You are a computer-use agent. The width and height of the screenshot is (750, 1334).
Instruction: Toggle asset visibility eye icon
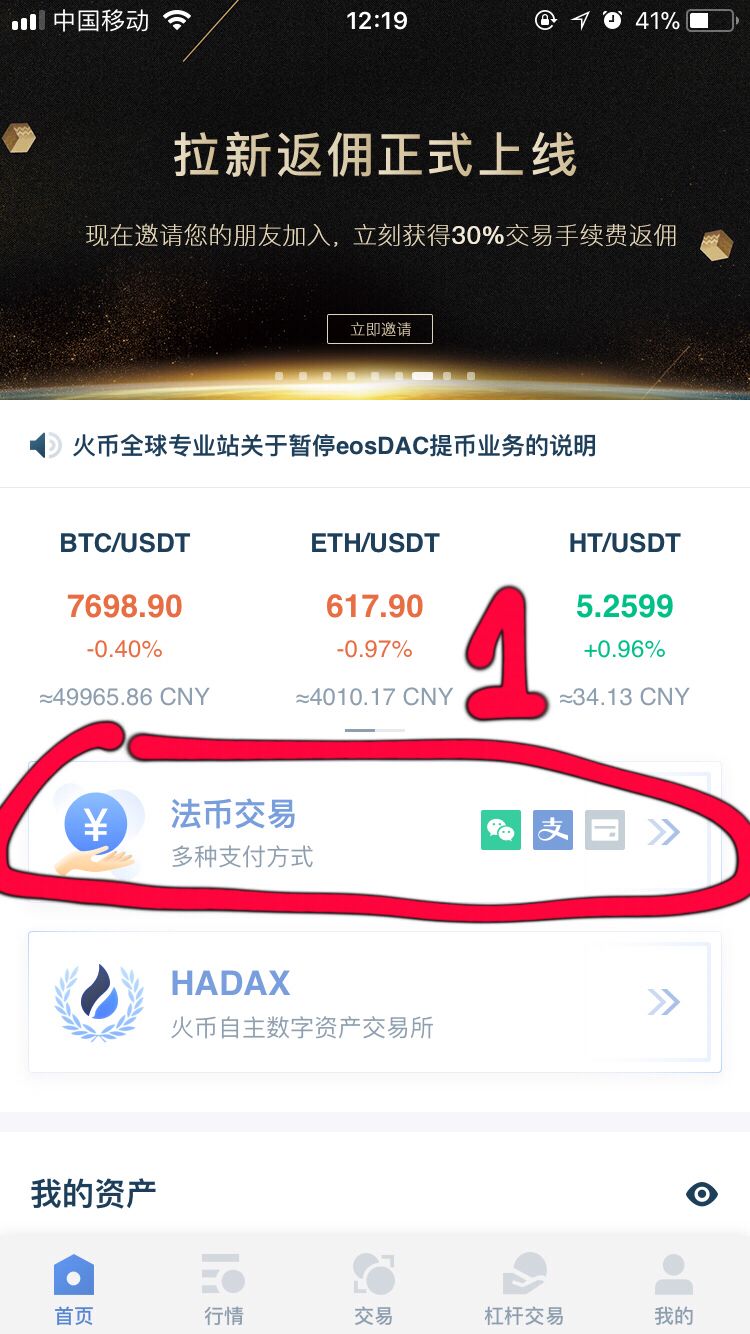click(x=702, y=1194)
